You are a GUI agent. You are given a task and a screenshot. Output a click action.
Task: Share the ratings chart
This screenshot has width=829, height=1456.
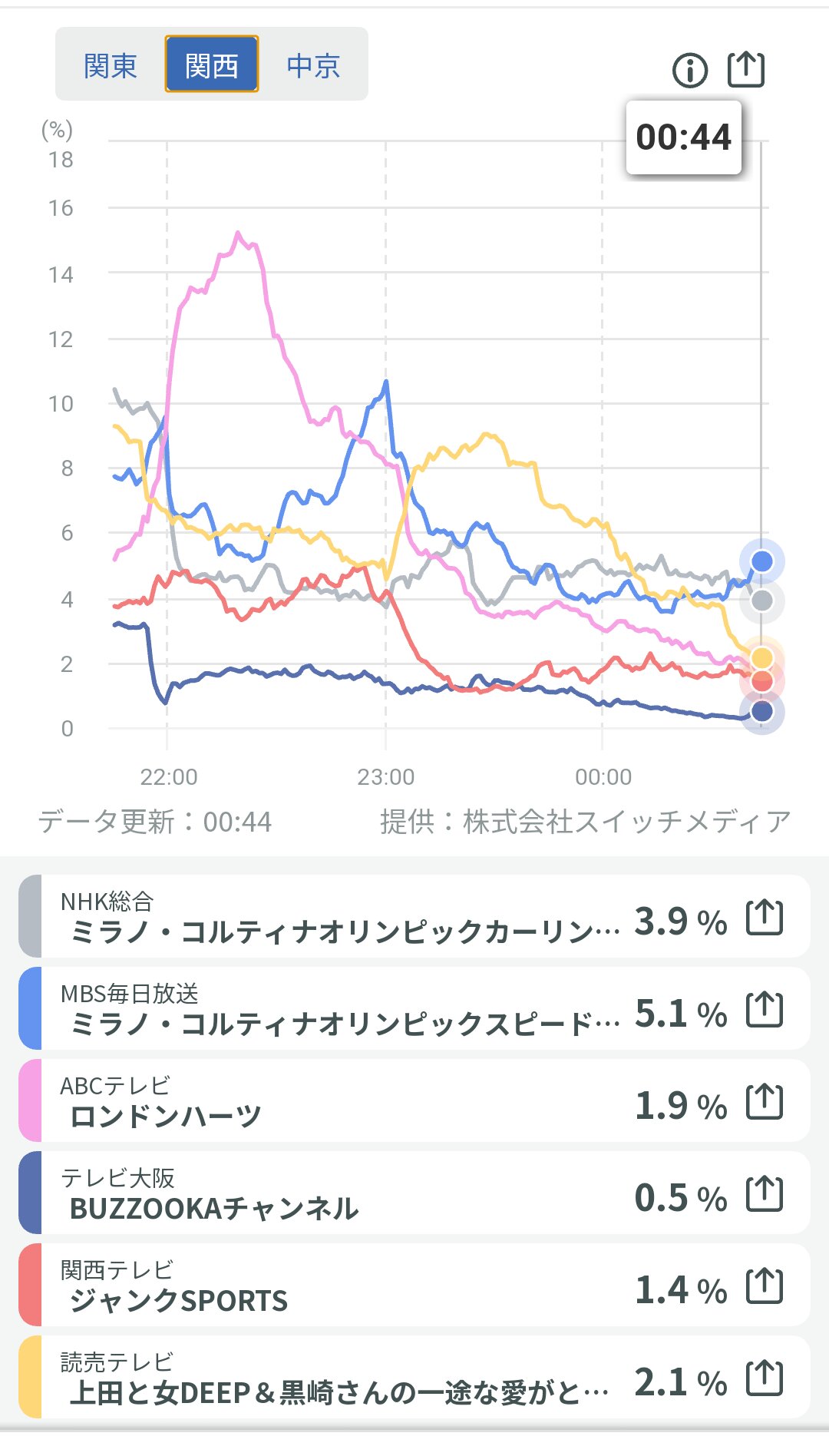click(746, 69)
